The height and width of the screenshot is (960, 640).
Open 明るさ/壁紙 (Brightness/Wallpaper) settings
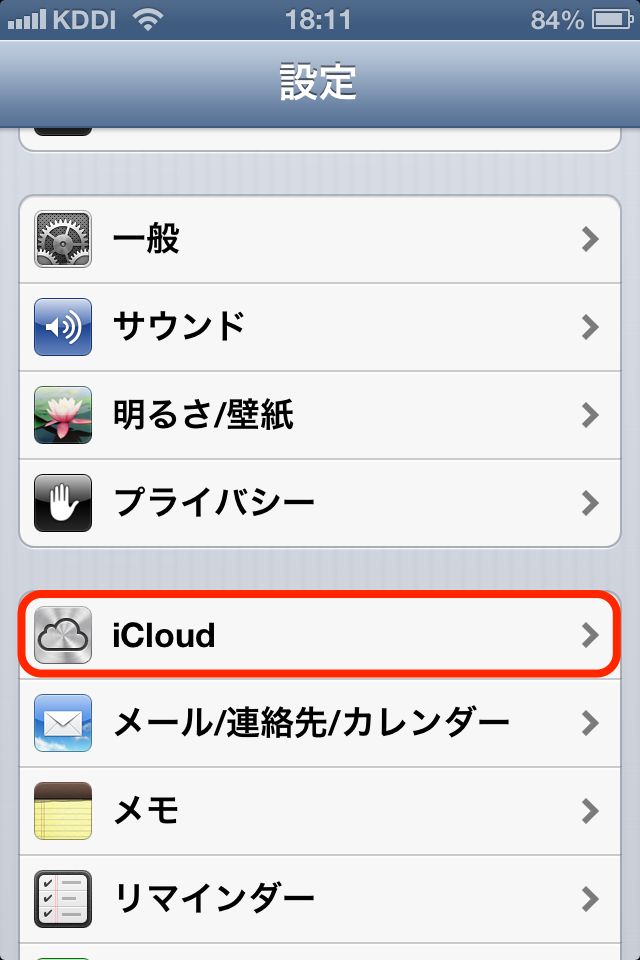coord(320,414)
